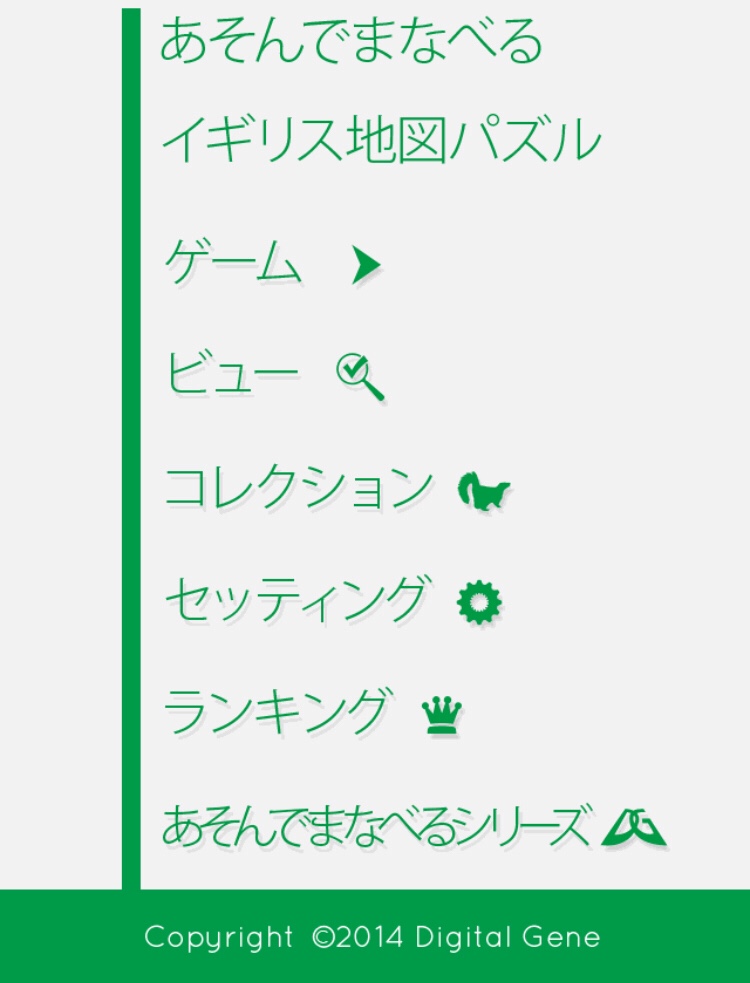Show the ランキング (Ranking) board
750x983 pixels.
(x=311, y=714)
